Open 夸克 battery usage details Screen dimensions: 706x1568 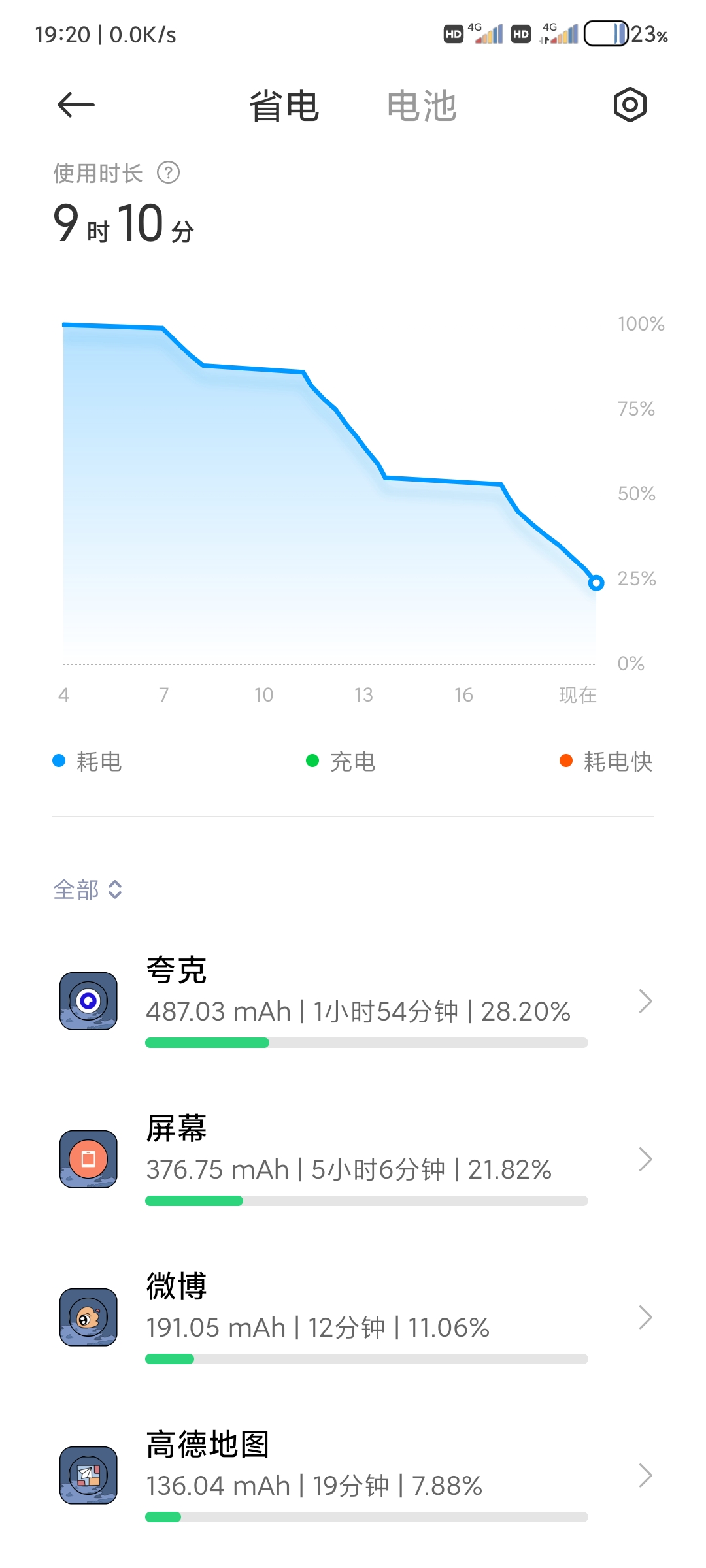(353, 1001)
